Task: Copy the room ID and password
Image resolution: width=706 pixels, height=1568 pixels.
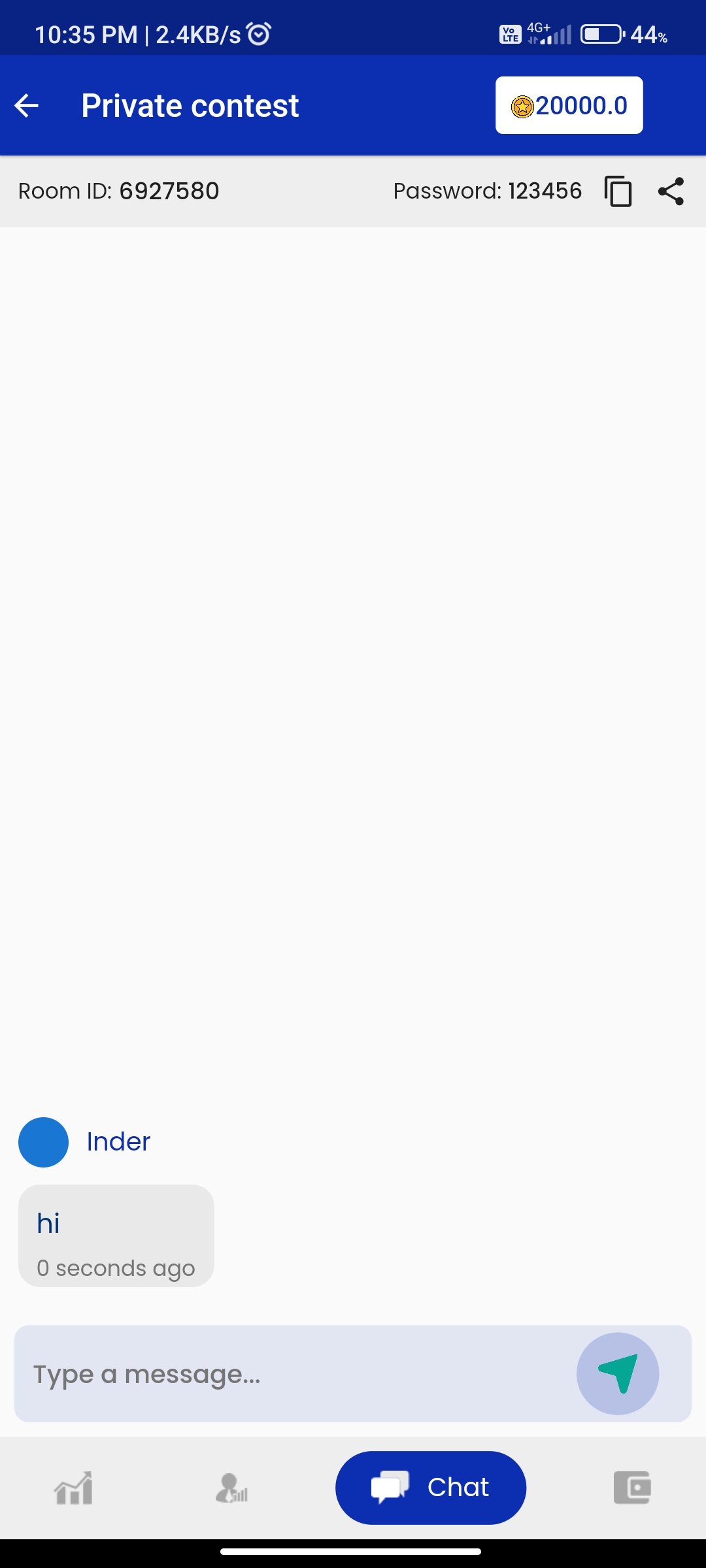Action: click(x=618, y=191)
